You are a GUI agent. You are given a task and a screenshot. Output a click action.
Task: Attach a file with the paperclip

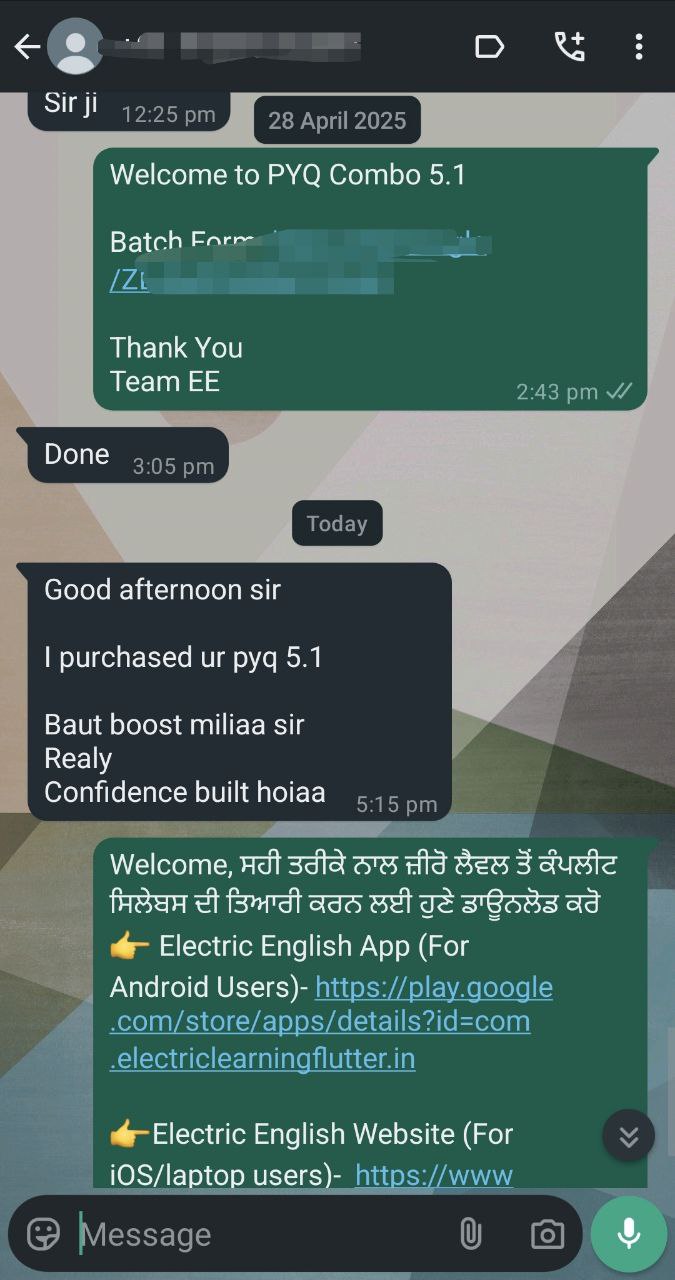tap(470, 1234)
